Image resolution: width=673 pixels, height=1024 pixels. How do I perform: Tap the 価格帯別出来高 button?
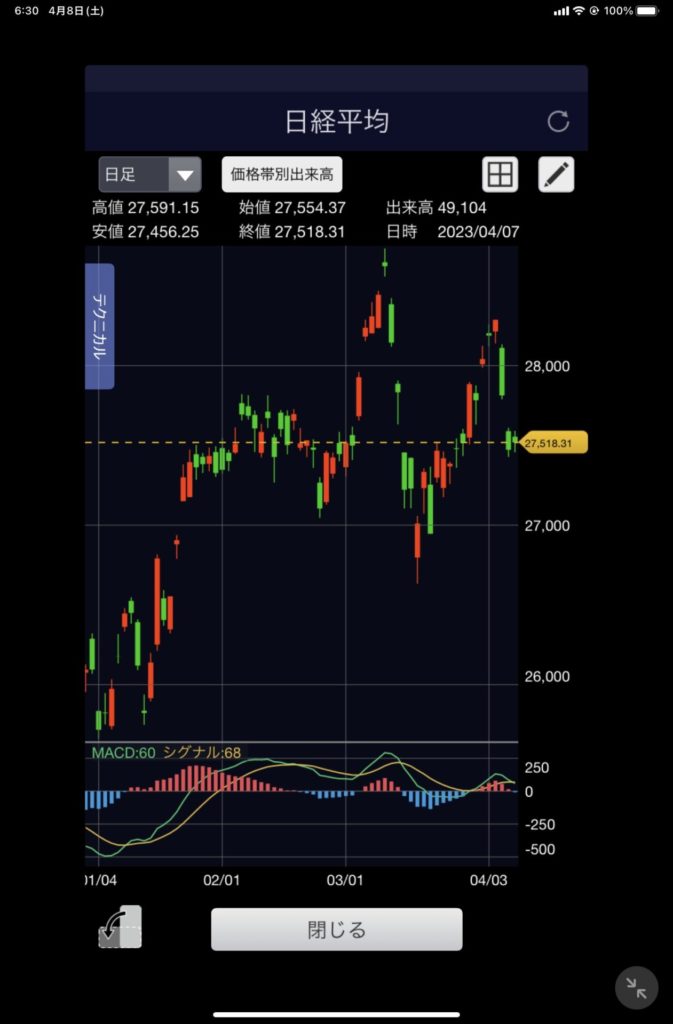click(x=282, y=175)
